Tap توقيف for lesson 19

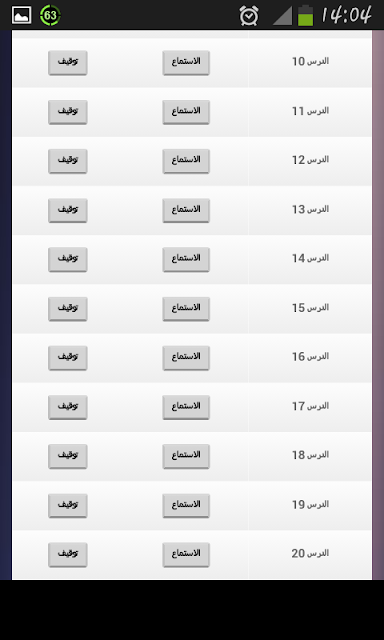tap(68, 506)
